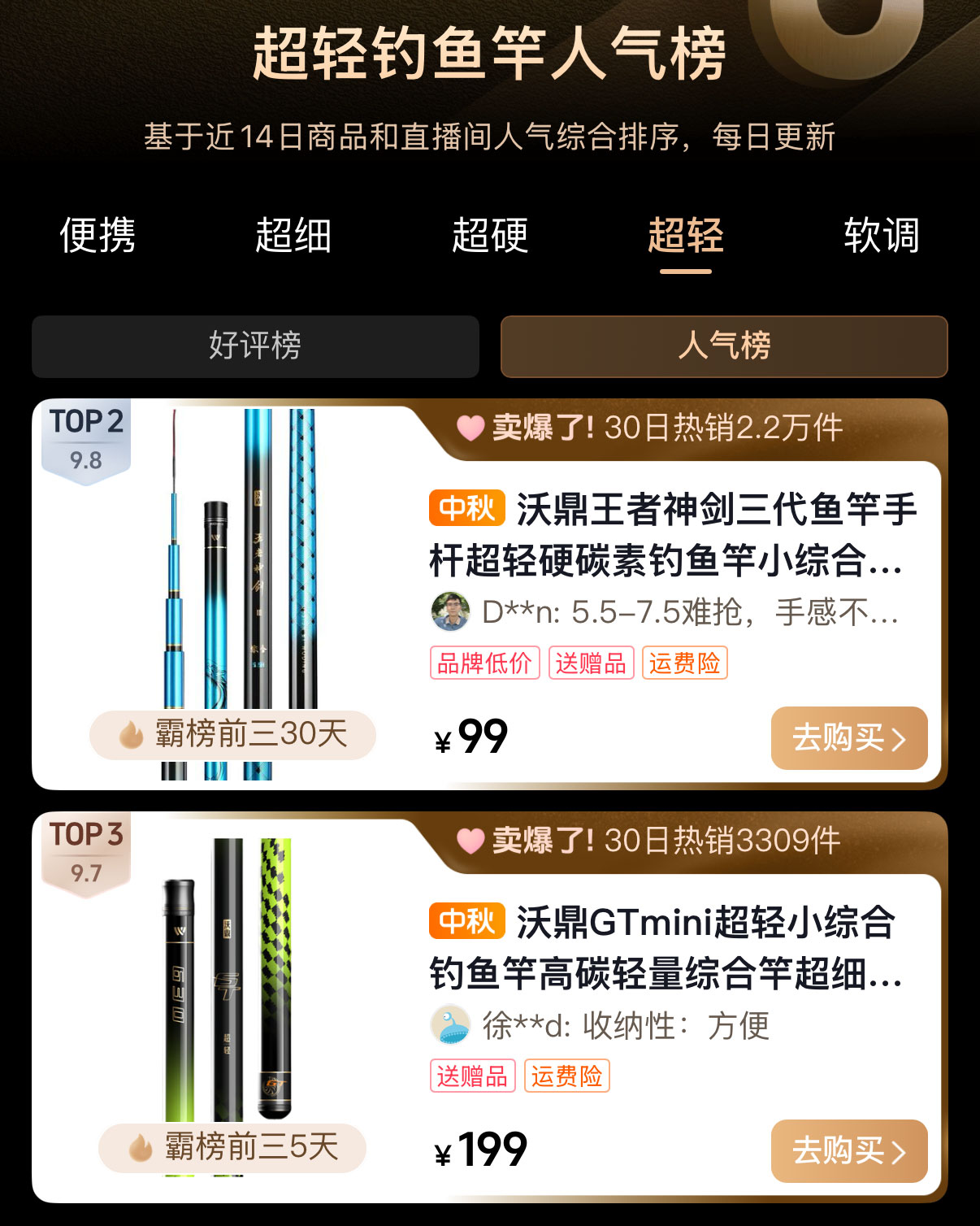This screenshot has width=980, height=1226.
Task: Switch to the 好评榜 ranking
Action: click(255, 346)
